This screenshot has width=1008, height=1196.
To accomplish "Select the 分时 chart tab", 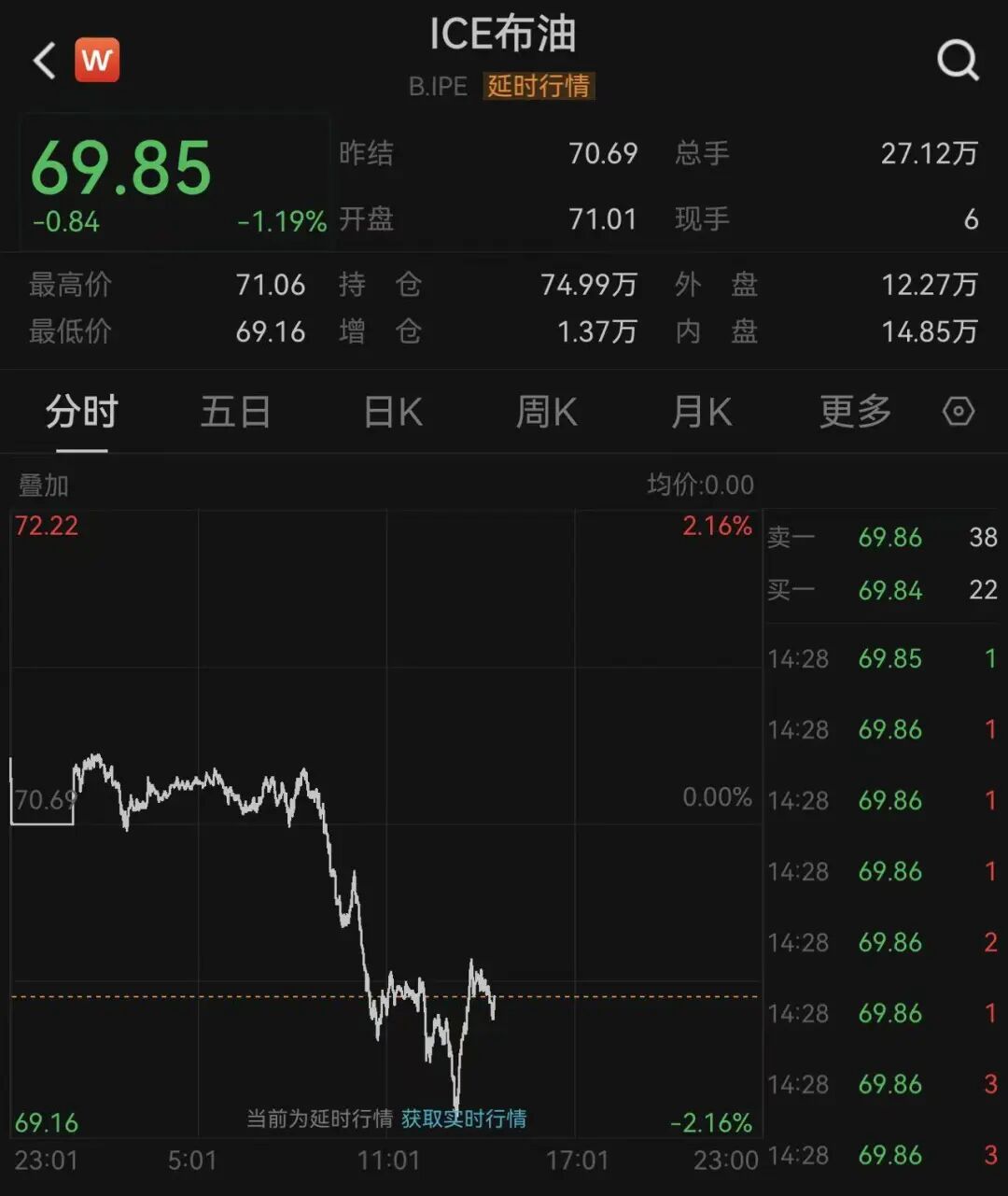I will pyautogui.click(x=81, y=412).
